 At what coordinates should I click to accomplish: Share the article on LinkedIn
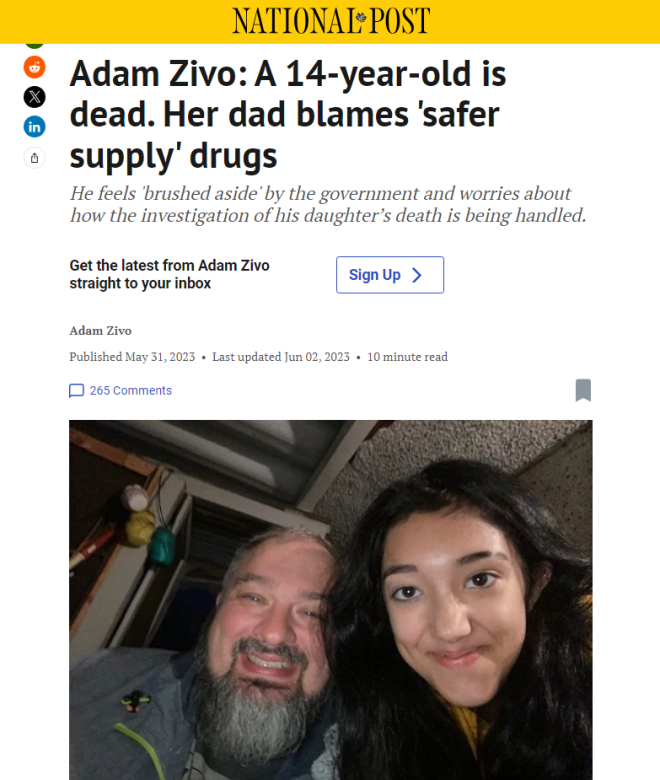click(35, 127)
